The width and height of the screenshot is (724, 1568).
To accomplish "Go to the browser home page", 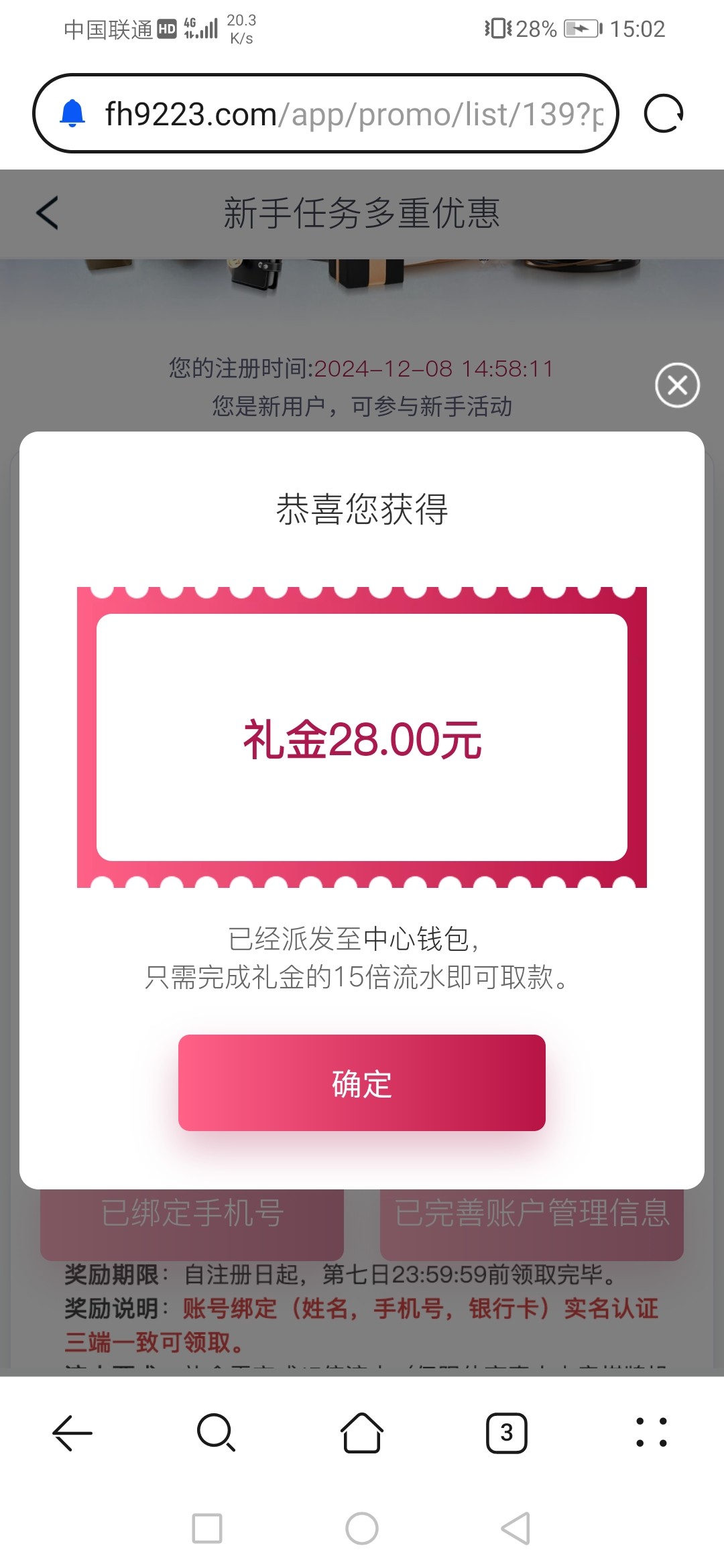I will click(x=362, y=1433).
